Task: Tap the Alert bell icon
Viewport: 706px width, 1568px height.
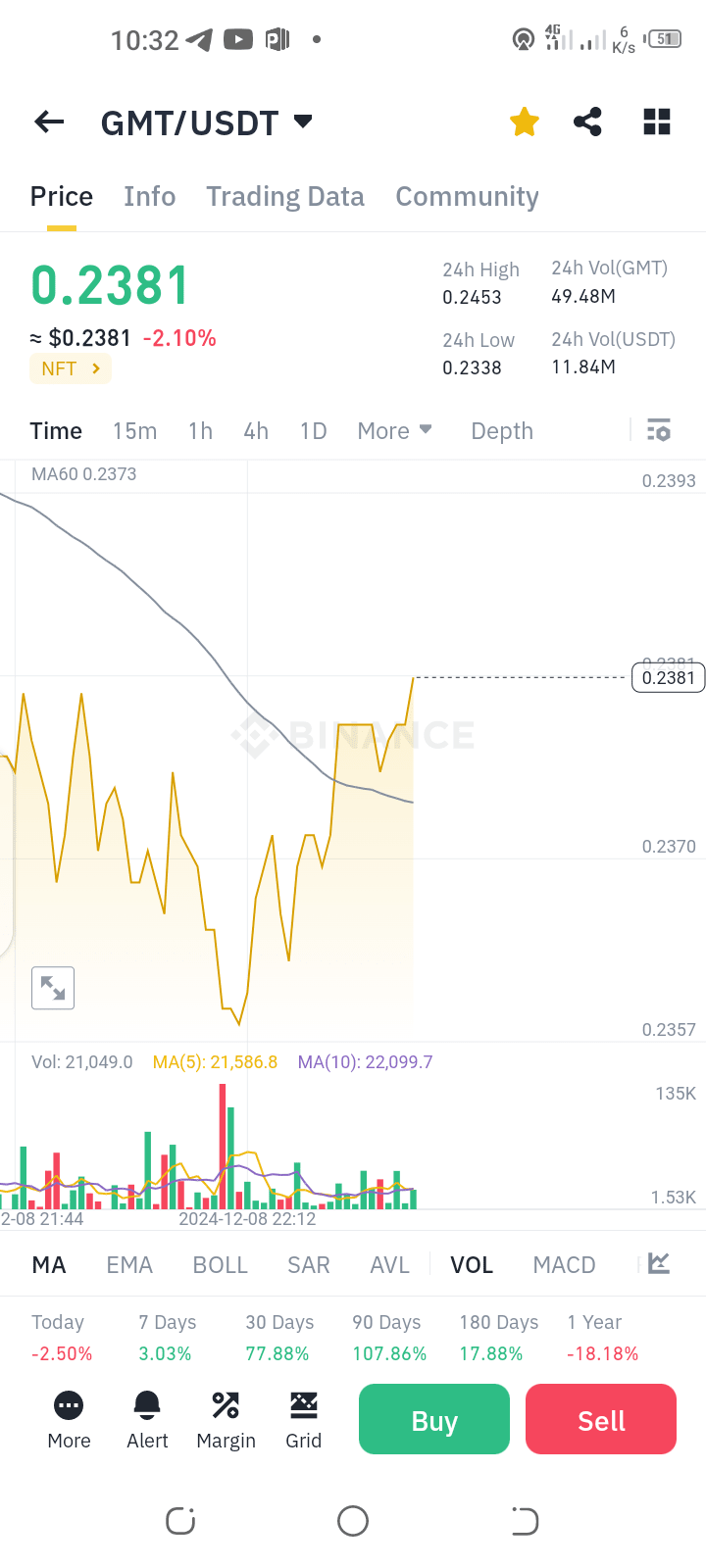Action: [x=147, y=1405]
